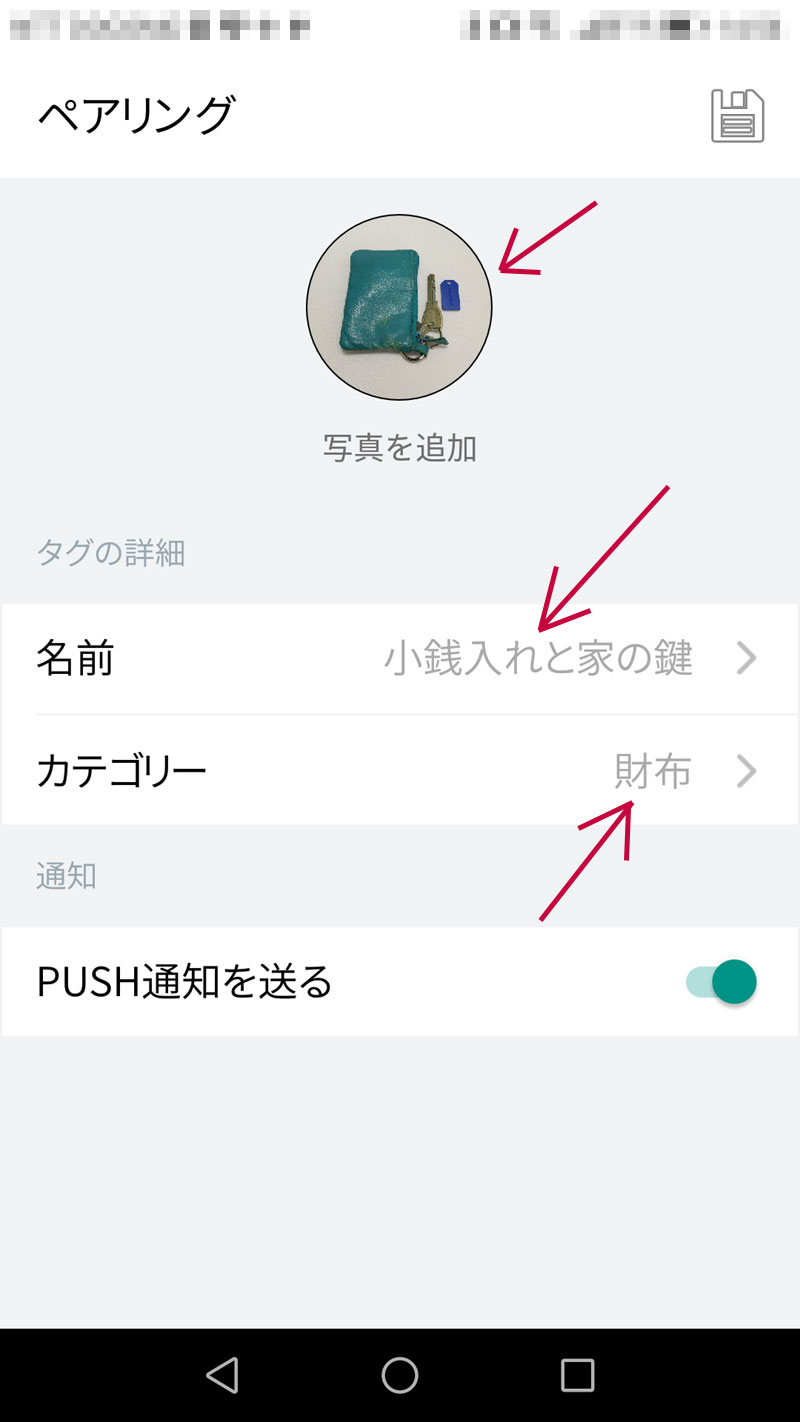Tap the circular tag photo to change it
This screenshot has width=800, height=1422.
coord(399,307)
